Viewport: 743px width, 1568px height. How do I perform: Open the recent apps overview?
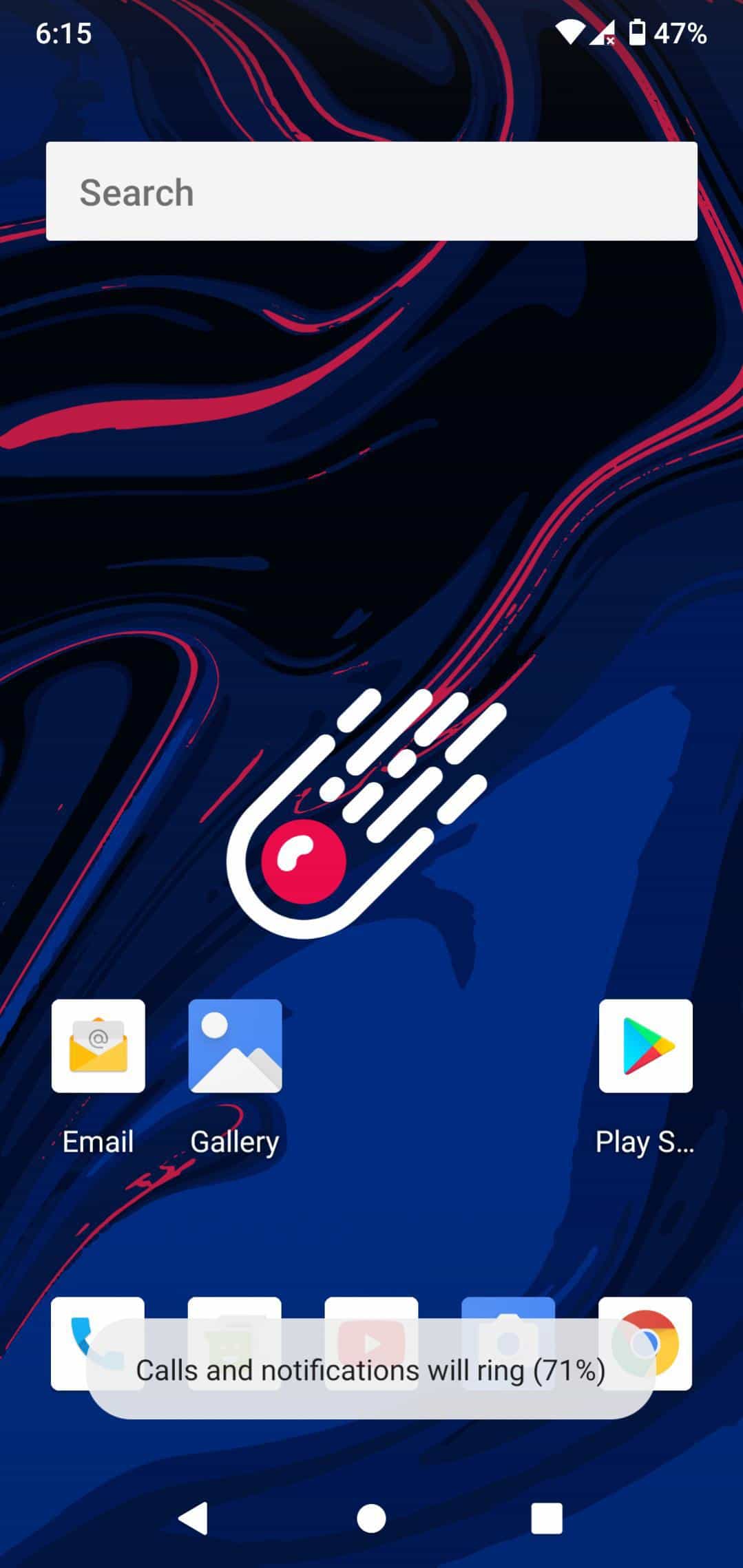(546, 1518)
